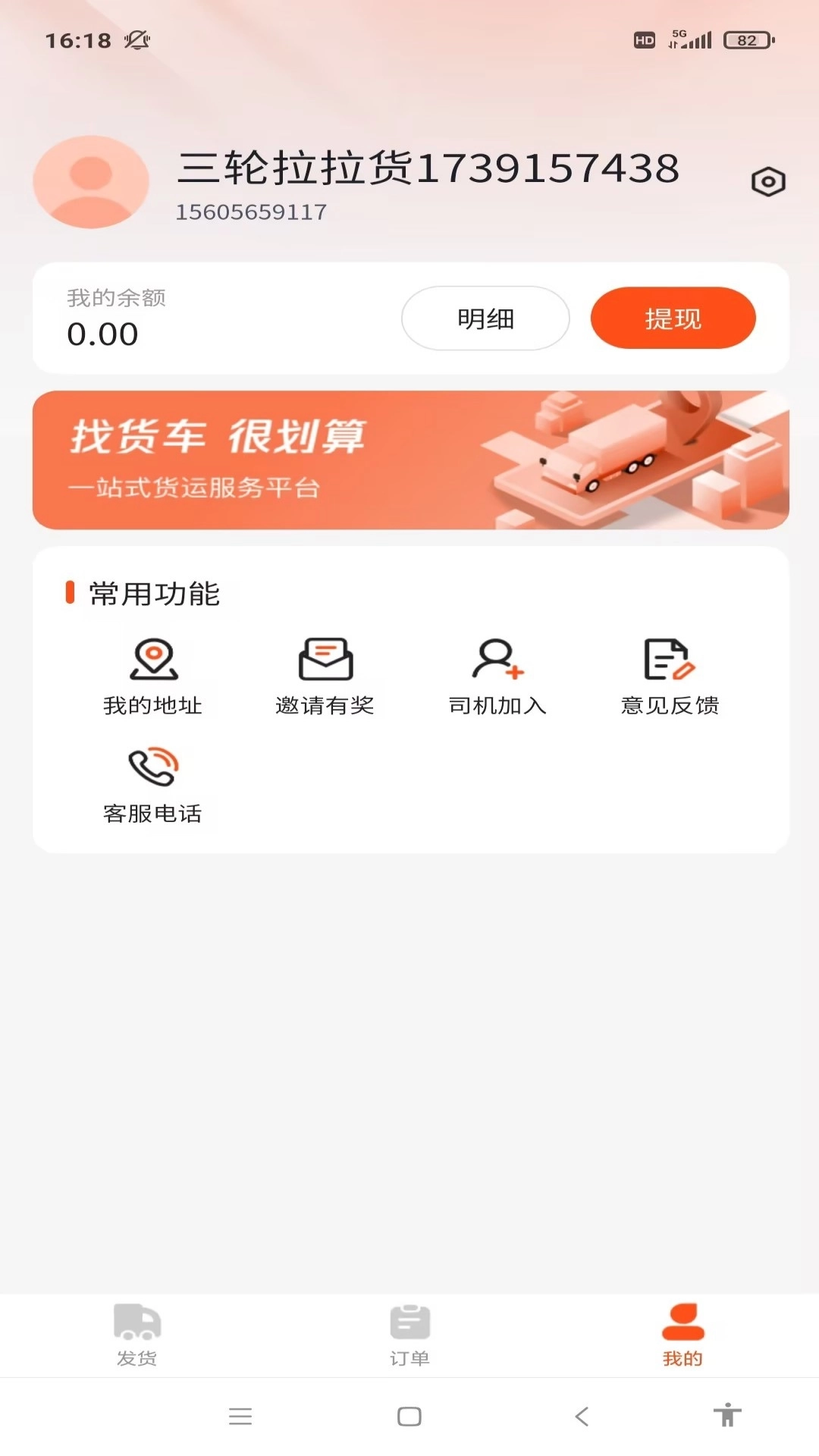The image size is (819, 1456).
Task: Tap phone number 15605659117
Action: [251, 212]
